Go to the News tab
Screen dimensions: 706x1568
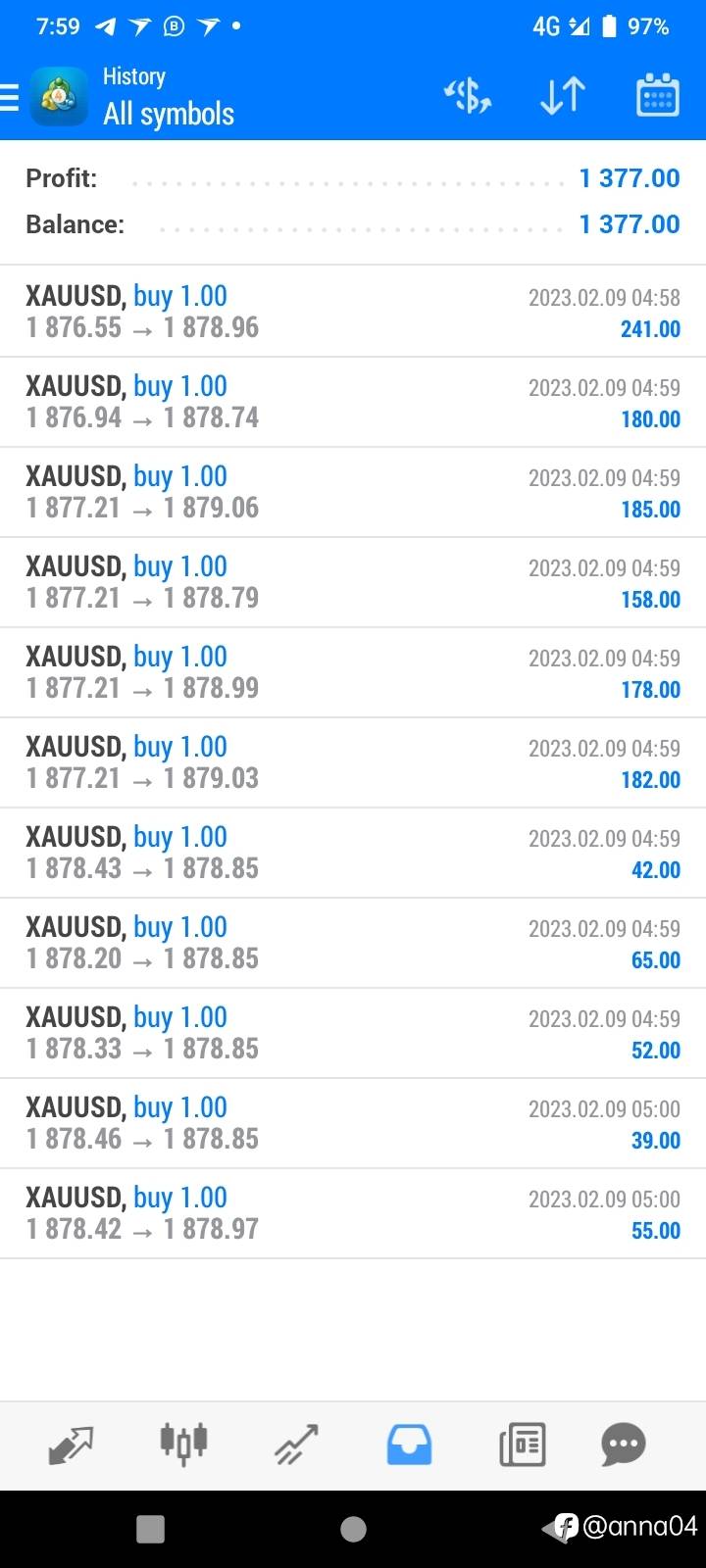pyautogui.click(x=522, y=1445)
